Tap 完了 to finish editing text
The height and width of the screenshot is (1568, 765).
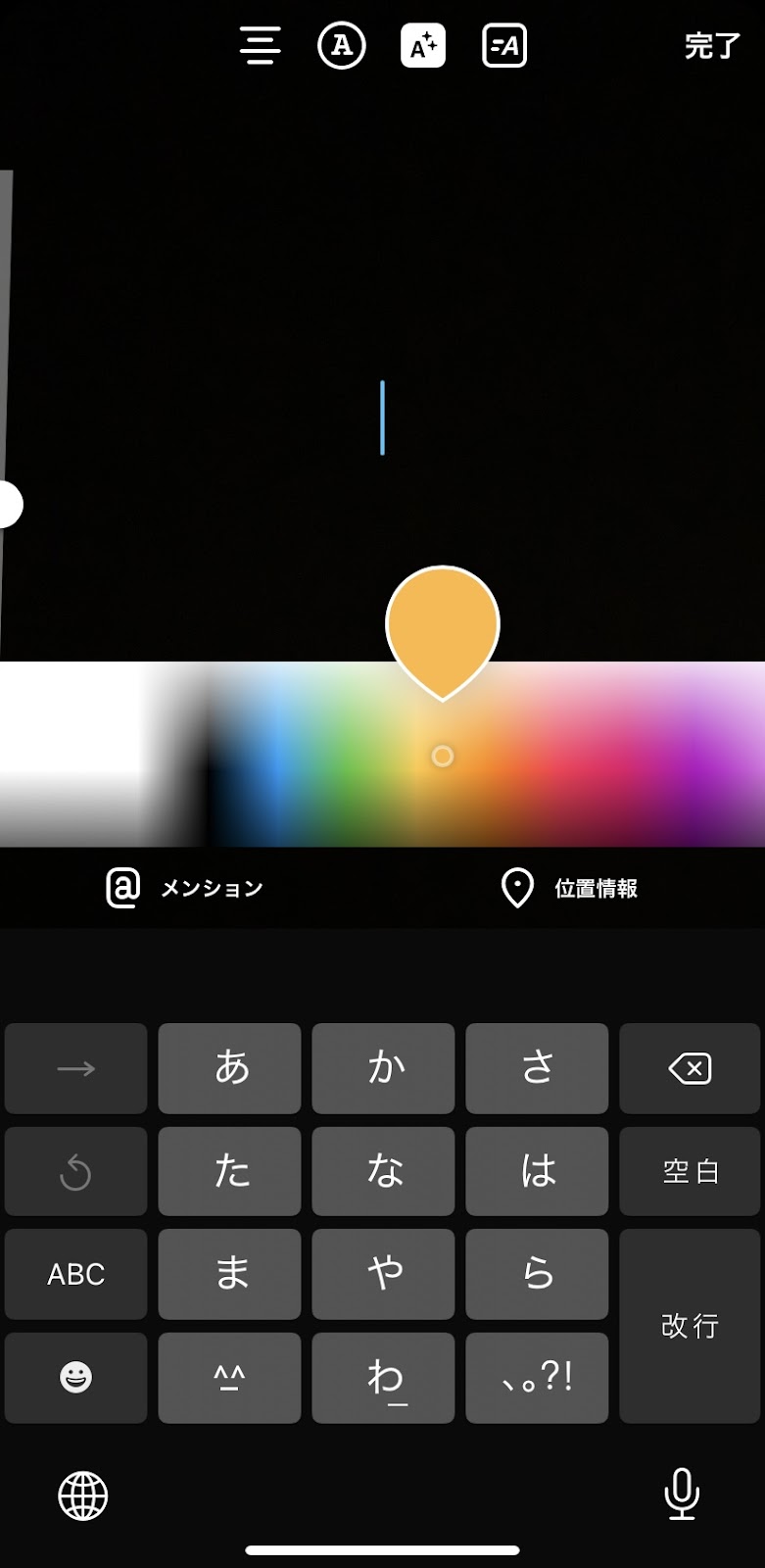[711, 46]
